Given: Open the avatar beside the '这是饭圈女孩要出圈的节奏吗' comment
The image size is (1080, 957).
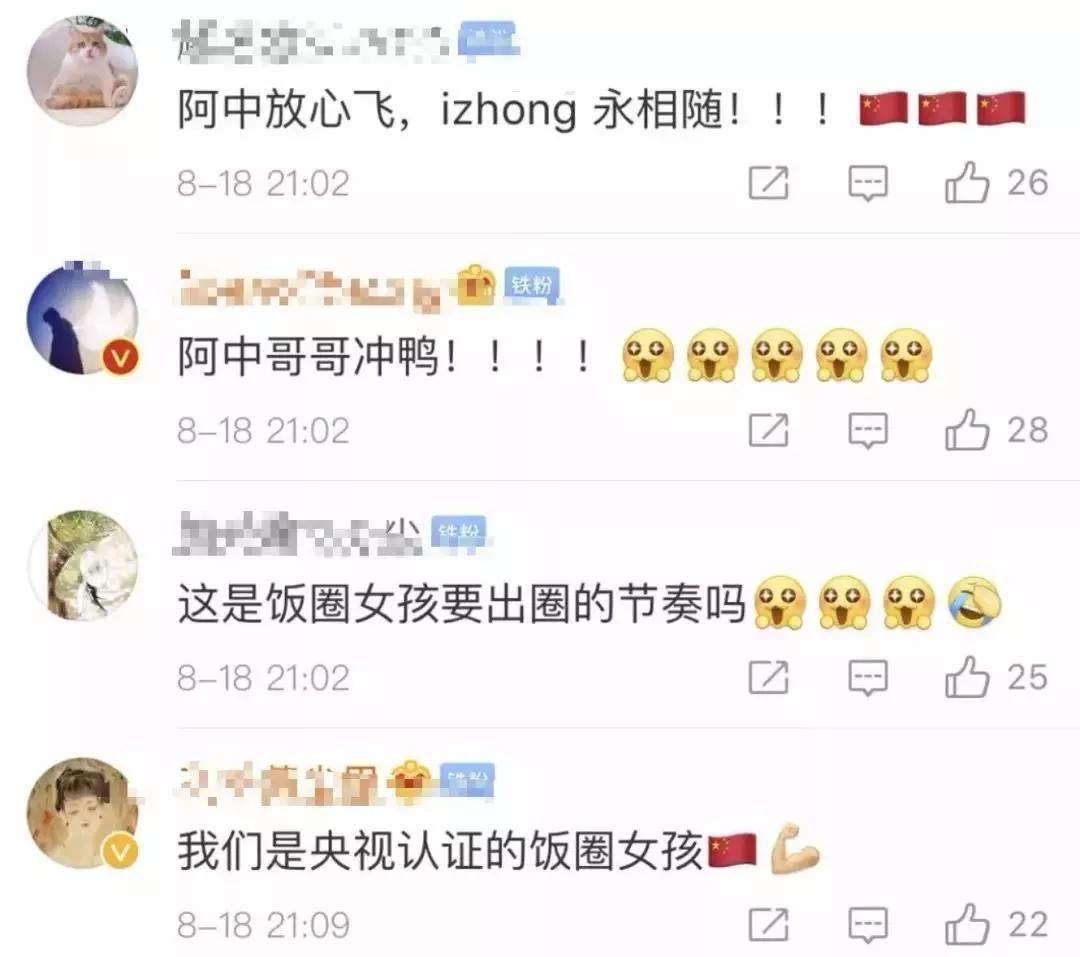Looking at the screenshot, I should coord(83,566).
